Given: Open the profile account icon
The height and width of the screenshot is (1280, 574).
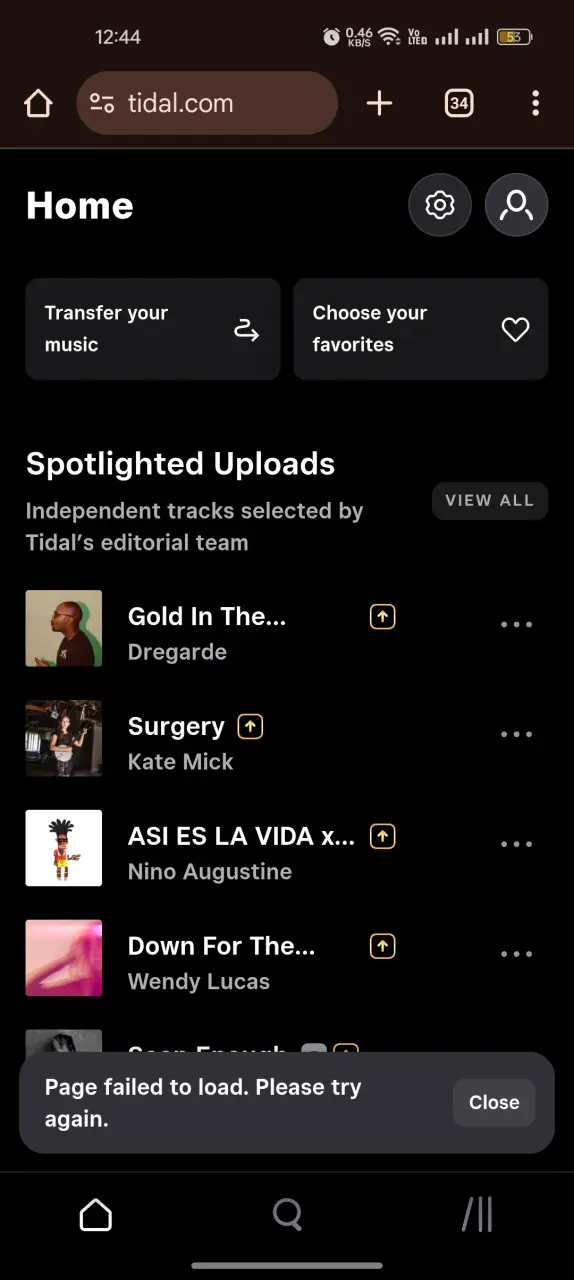Looking at the screenshot, I should (516, 205).
